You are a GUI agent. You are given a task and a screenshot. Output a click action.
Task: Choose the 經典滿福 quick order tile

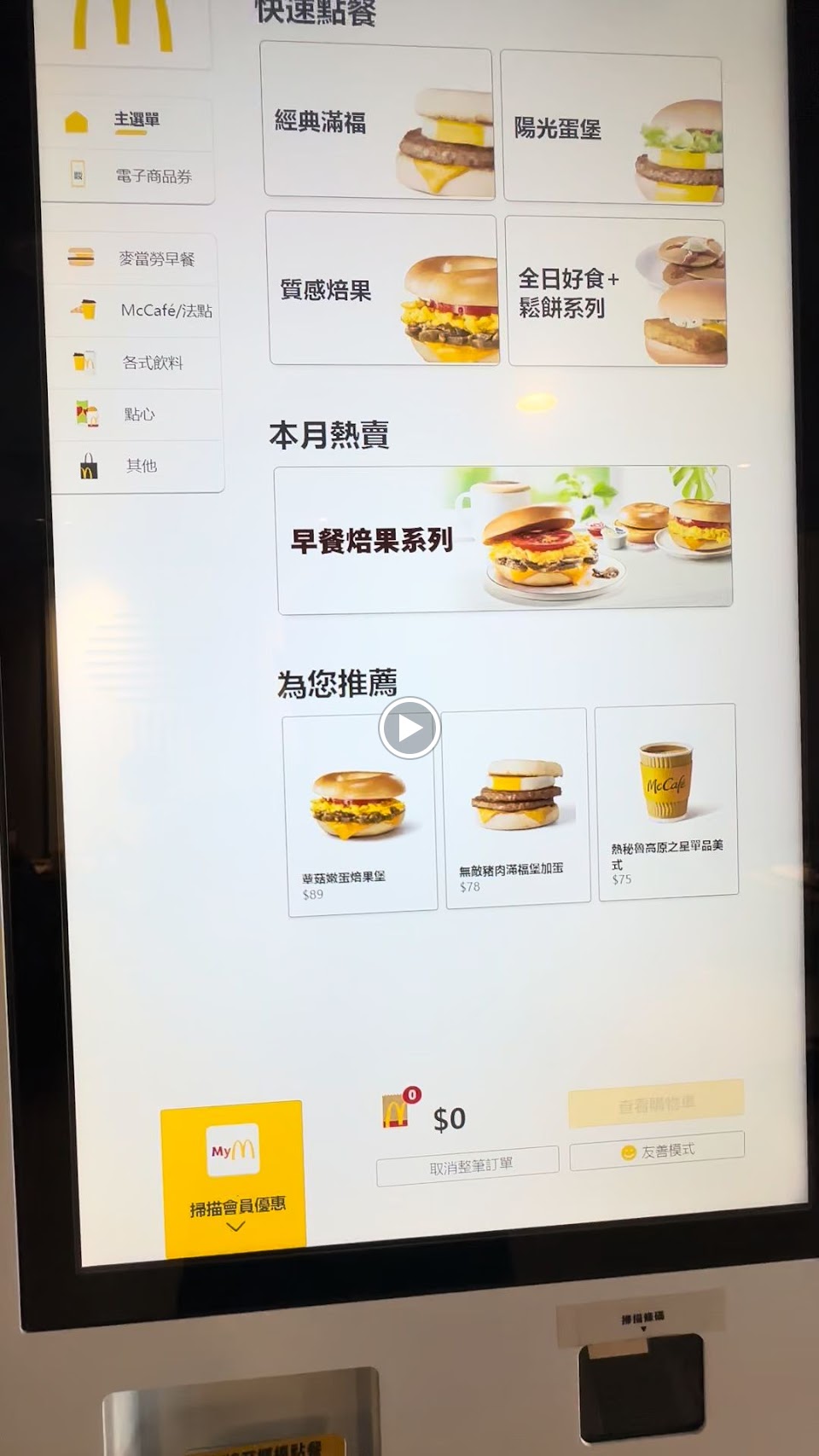tap(377, 120)
